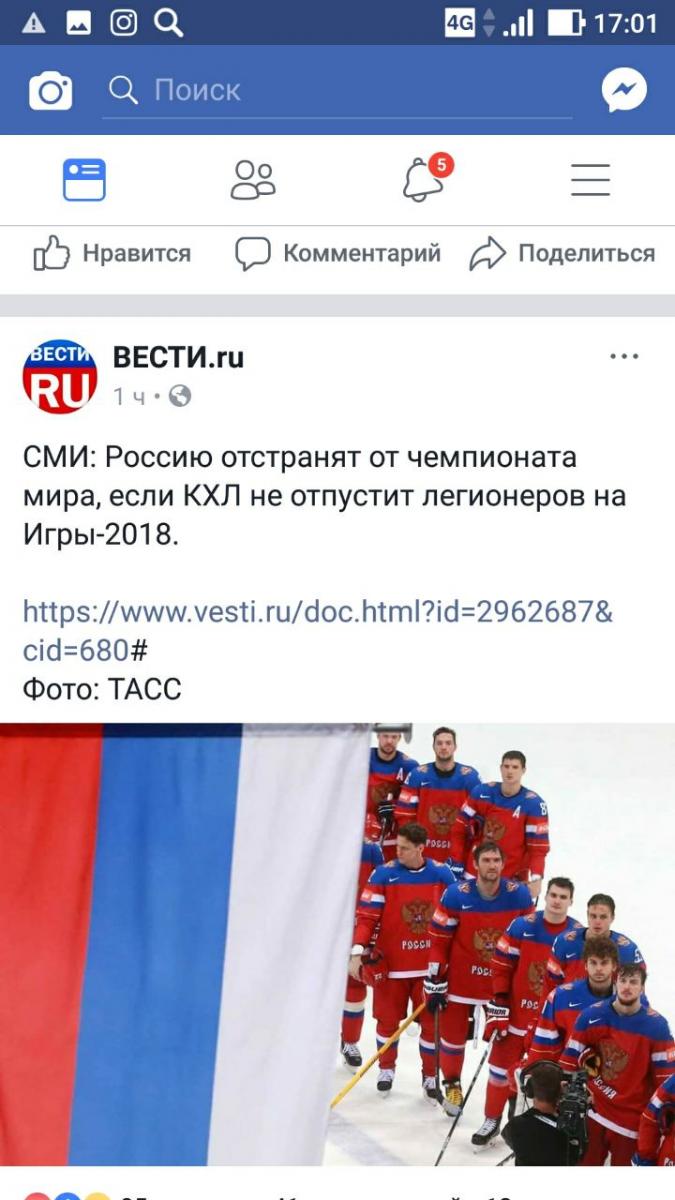Open the notifications bell tab
The image size is (675, 1200).
coord(424,180)
